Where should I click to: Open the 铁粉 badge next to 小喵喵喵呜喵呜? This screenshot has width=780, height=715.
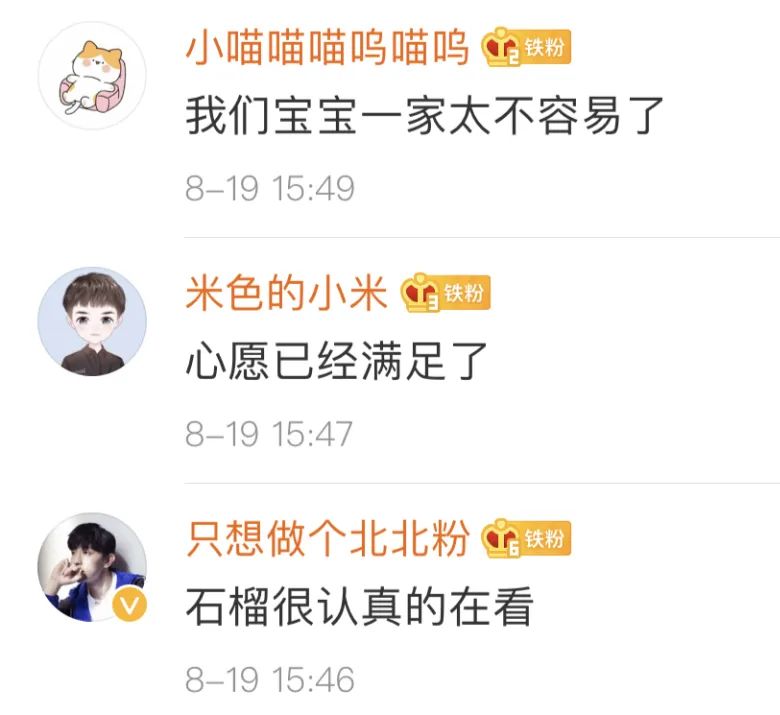coord(526,48)
